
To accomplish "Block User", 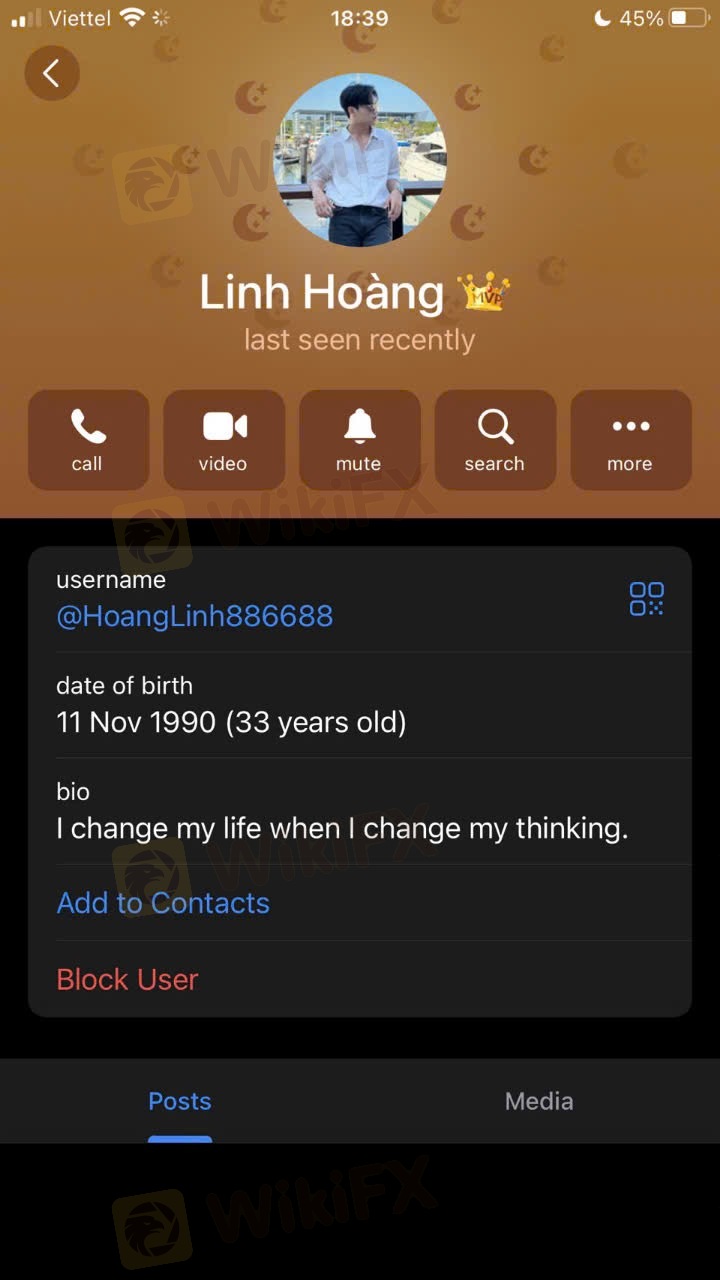I will coord(127,979).
